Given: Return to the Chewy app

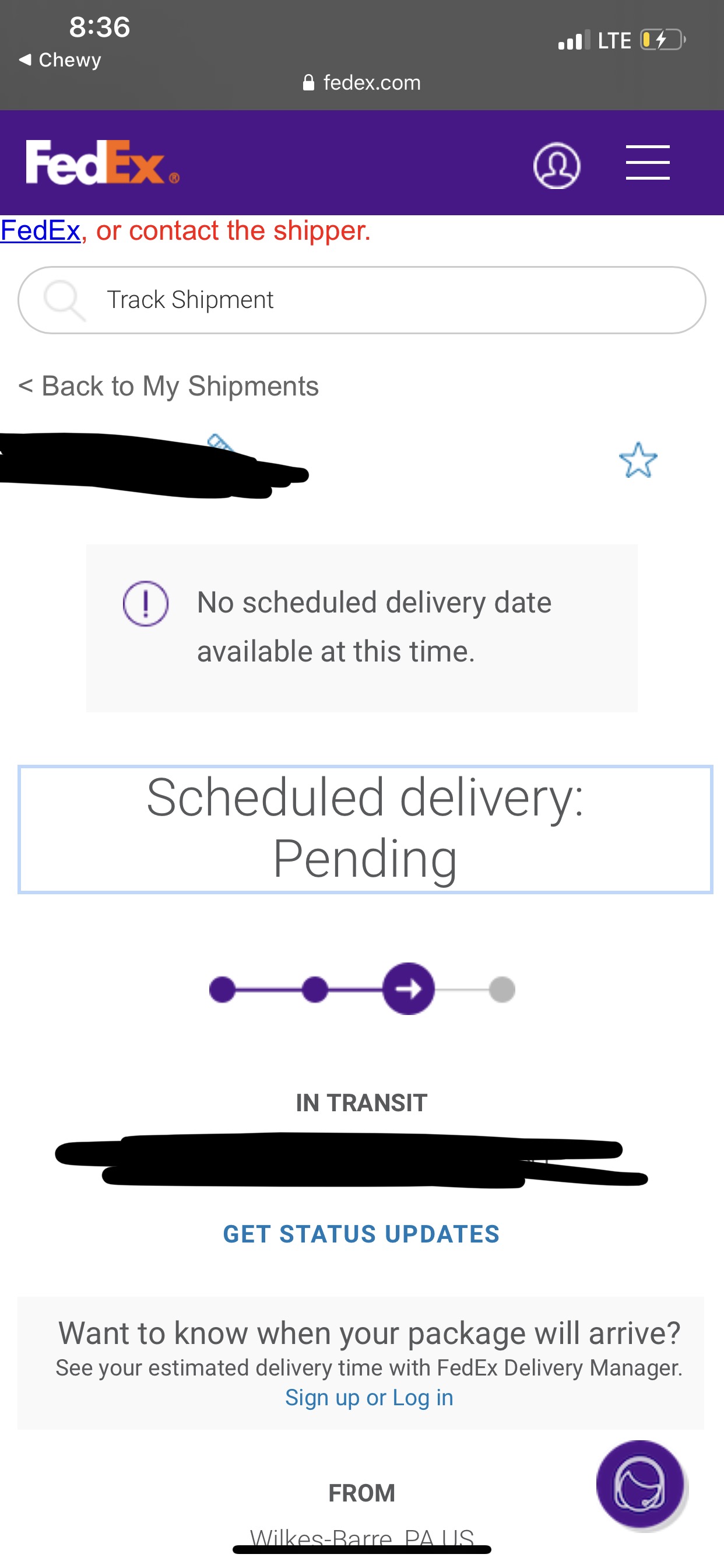Looking at the screenshot, I should pos(59,60).
